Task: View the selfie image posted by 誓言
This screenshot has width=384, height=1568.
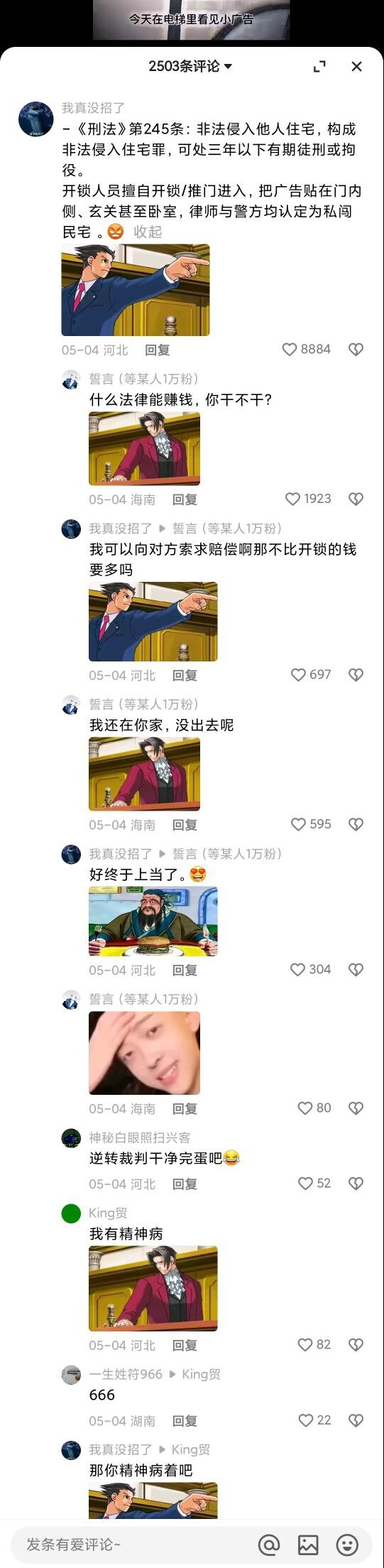Action: click(x=144, y=1053)
